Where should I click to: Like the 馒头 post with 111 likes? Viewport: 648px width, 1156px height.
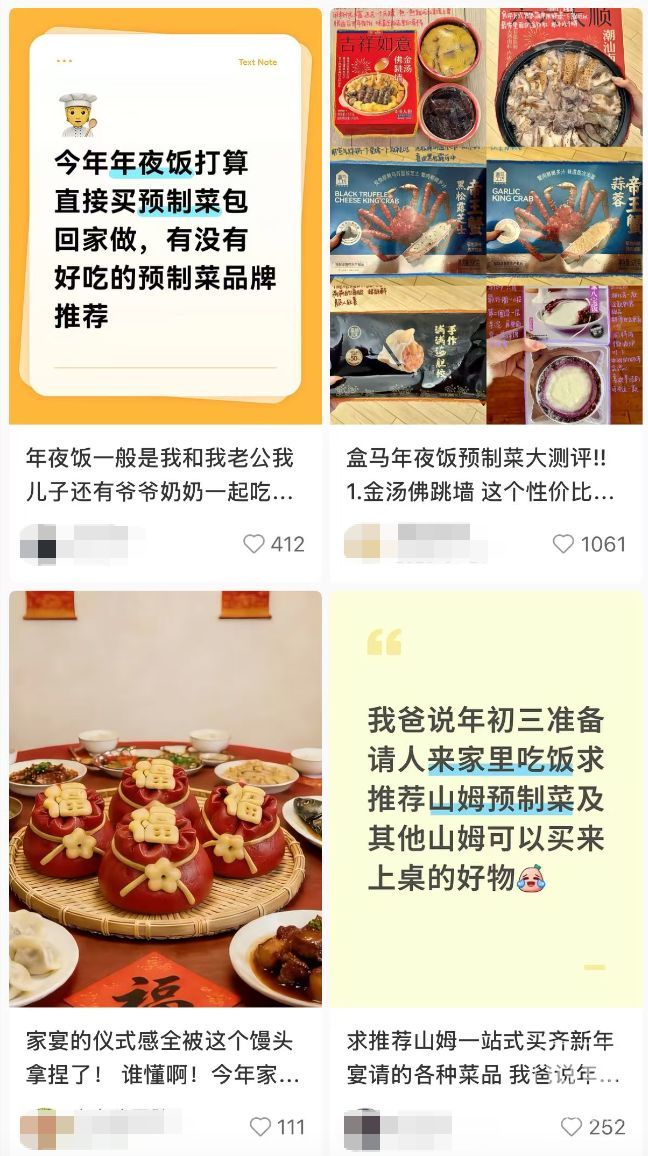261,1127
